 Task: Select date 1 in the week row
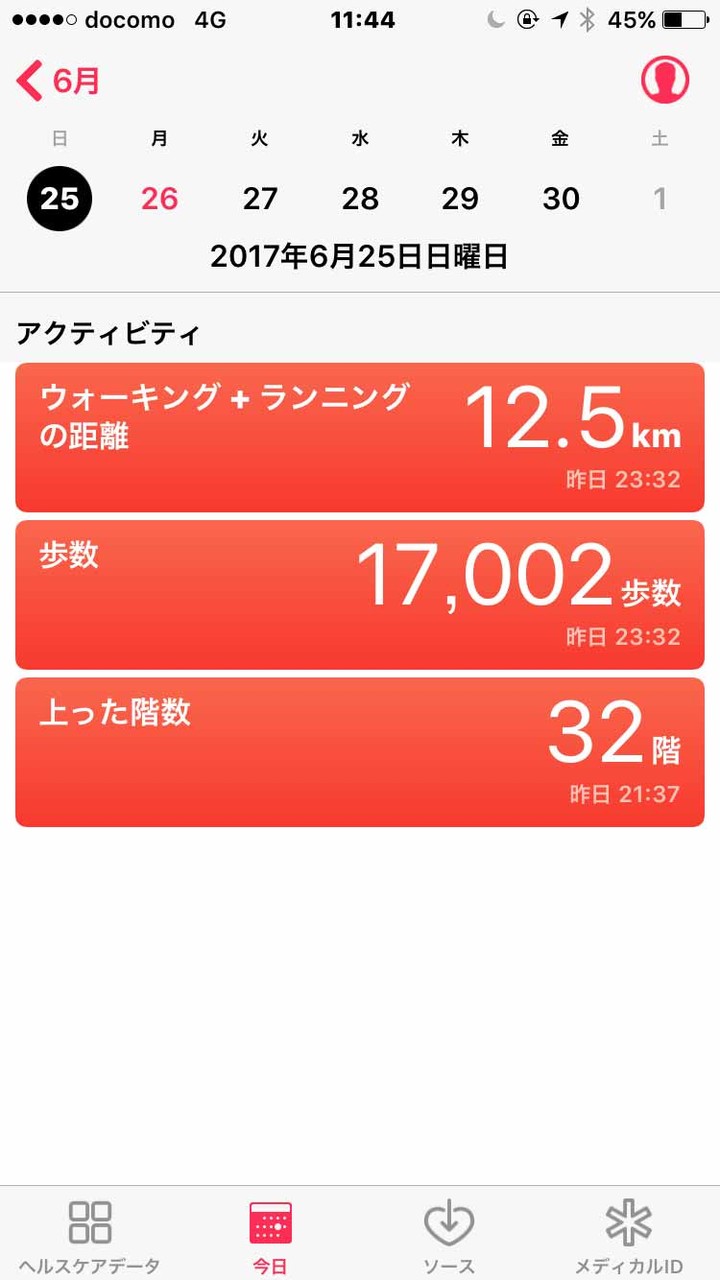click(660, 199)
